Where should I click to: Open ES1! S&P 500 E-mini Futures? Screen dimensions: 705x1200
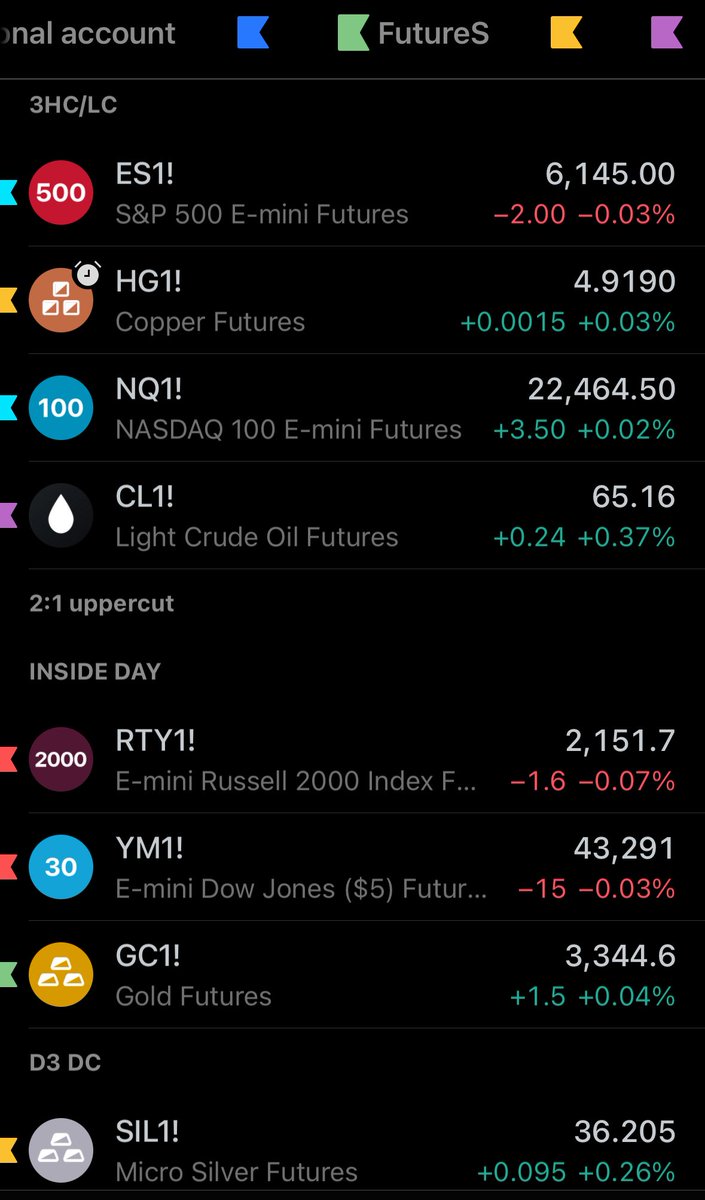pyautogui.click(x=352, y=193)
